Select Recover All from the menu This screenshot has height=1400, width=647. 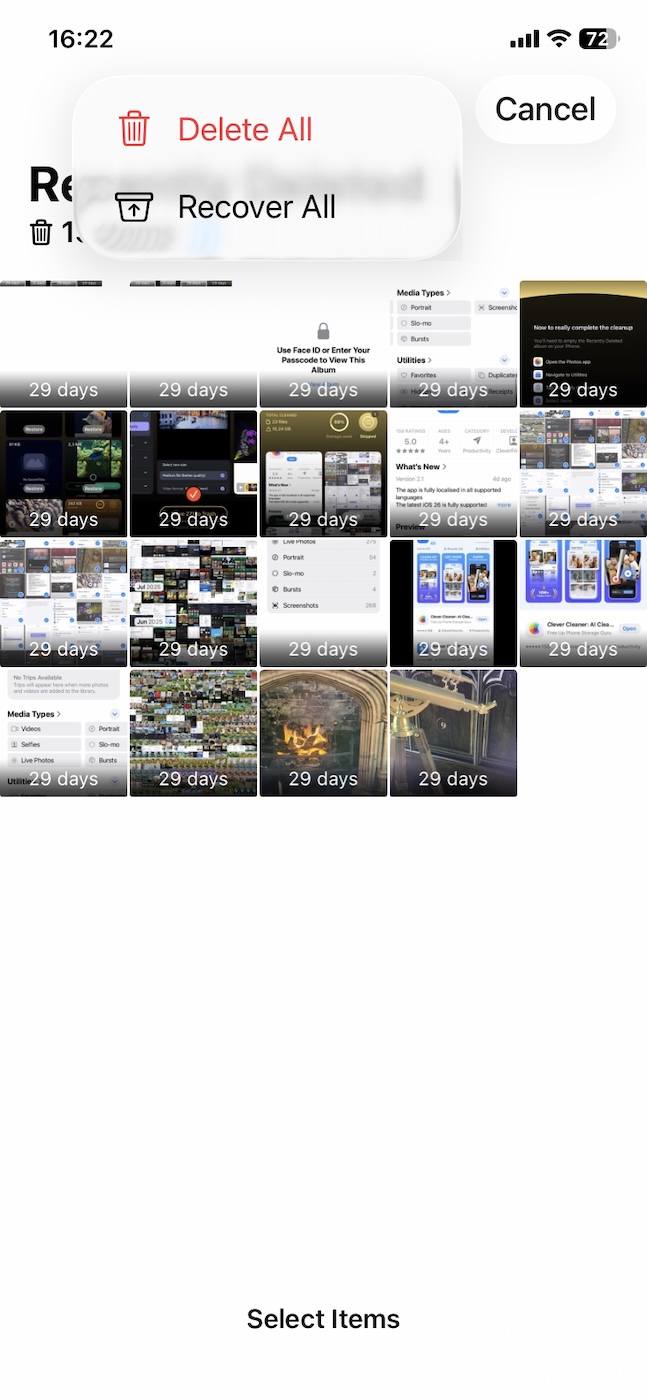pos(255,207)
